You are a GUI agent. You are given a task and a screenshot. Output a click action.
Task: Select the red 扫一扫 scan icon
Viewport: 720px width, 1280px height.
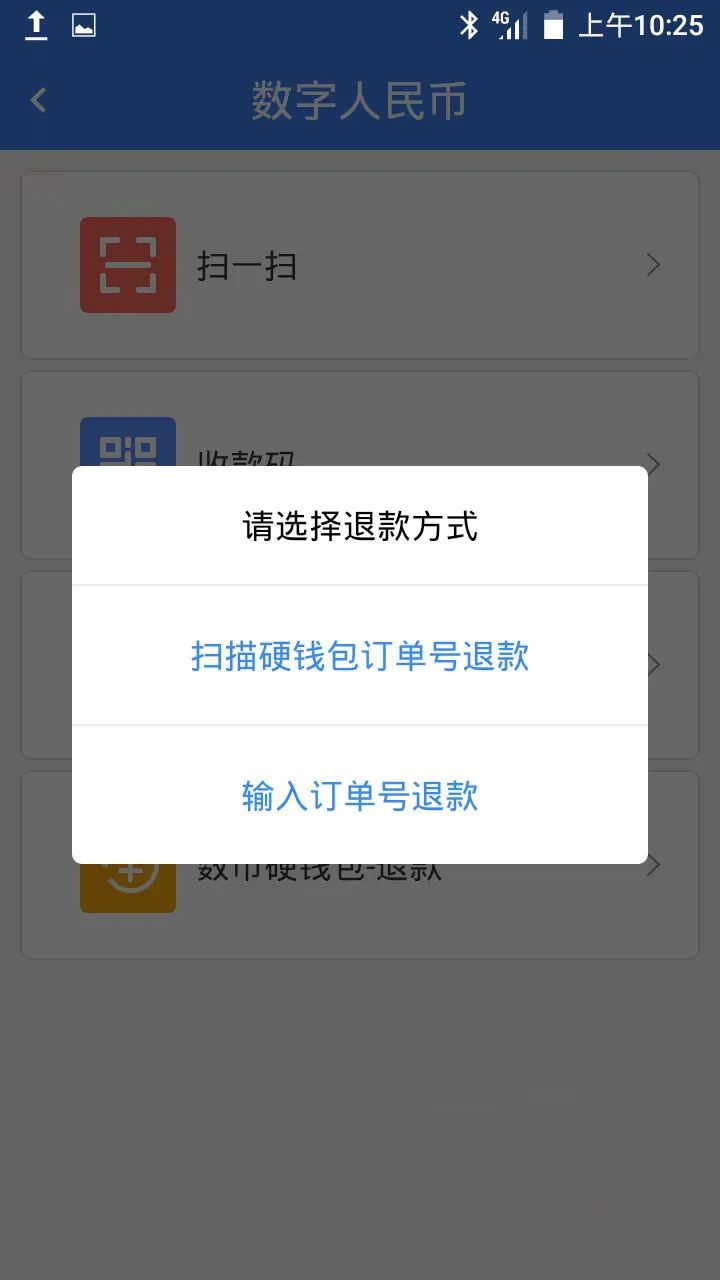pyautogui.click(x=127, y=264)
